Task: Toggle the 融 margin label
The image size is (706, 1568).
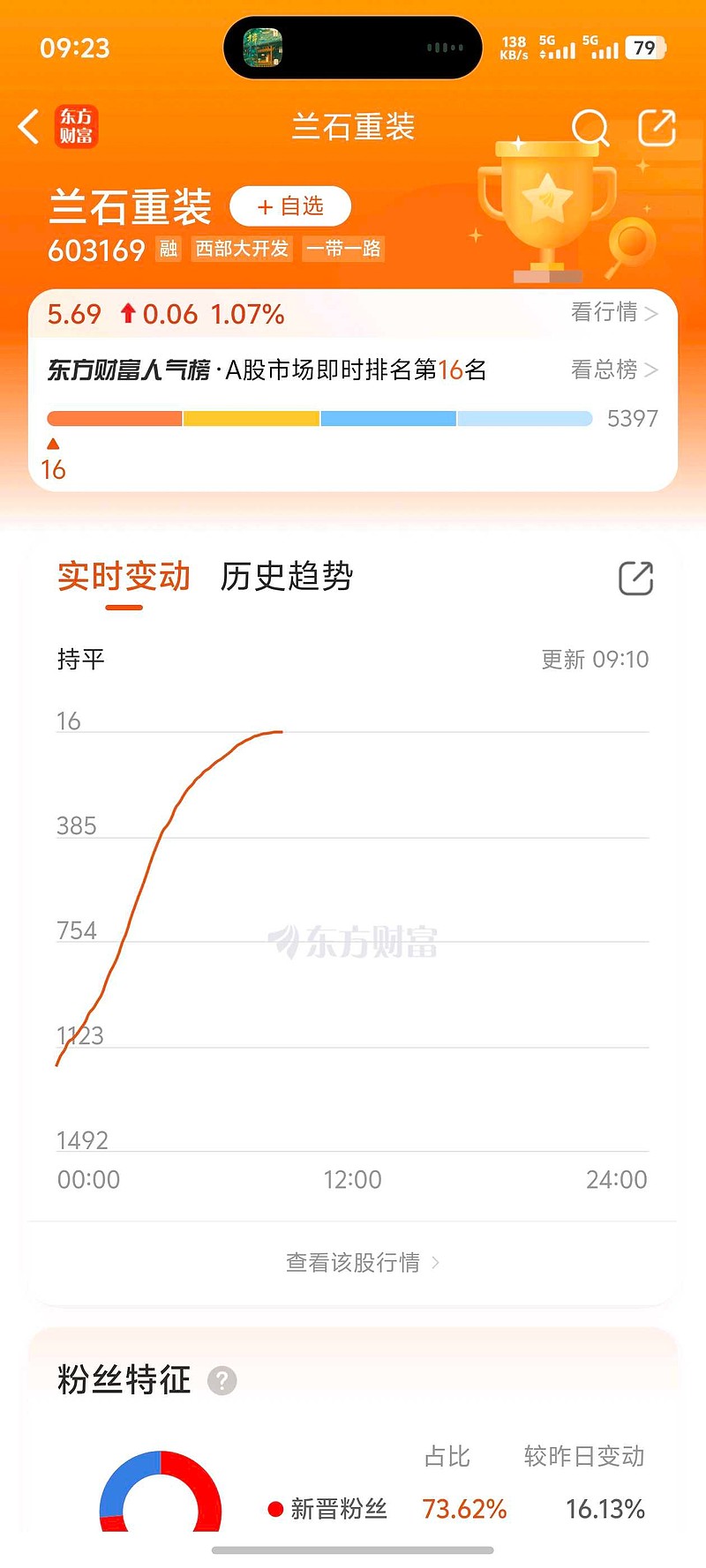Action: click(168, 250)
